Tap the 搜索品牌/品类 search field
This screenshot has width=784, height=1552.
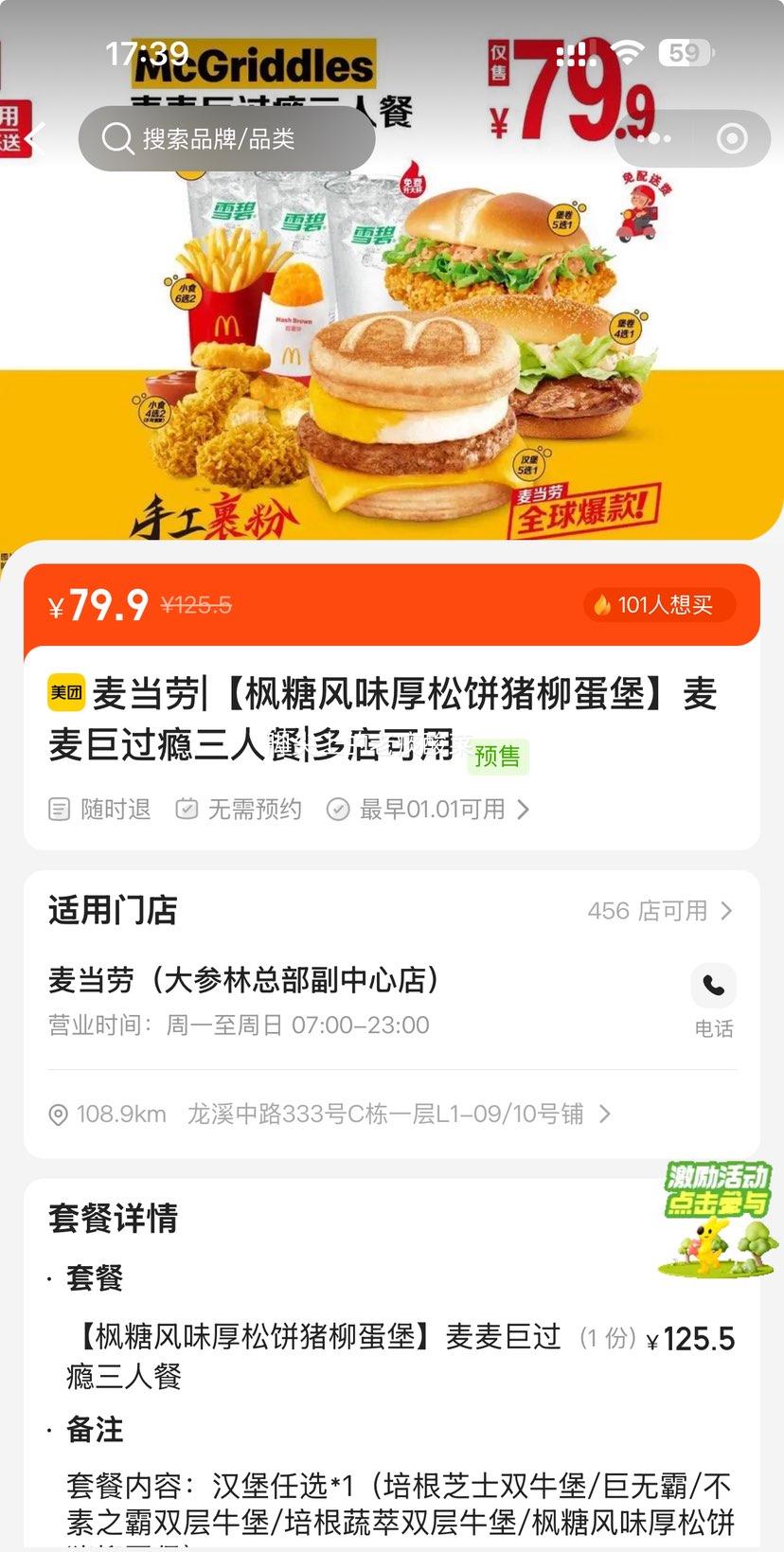pos(227,138)
